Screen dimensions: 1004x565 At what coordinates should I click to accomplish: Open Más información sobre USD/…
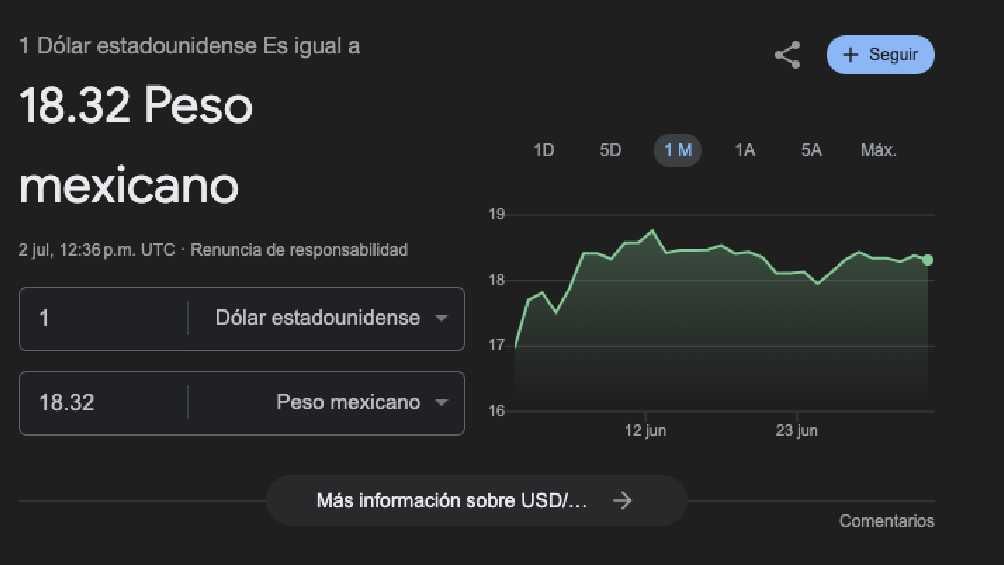pyautogui.click(x=476, y=501)
